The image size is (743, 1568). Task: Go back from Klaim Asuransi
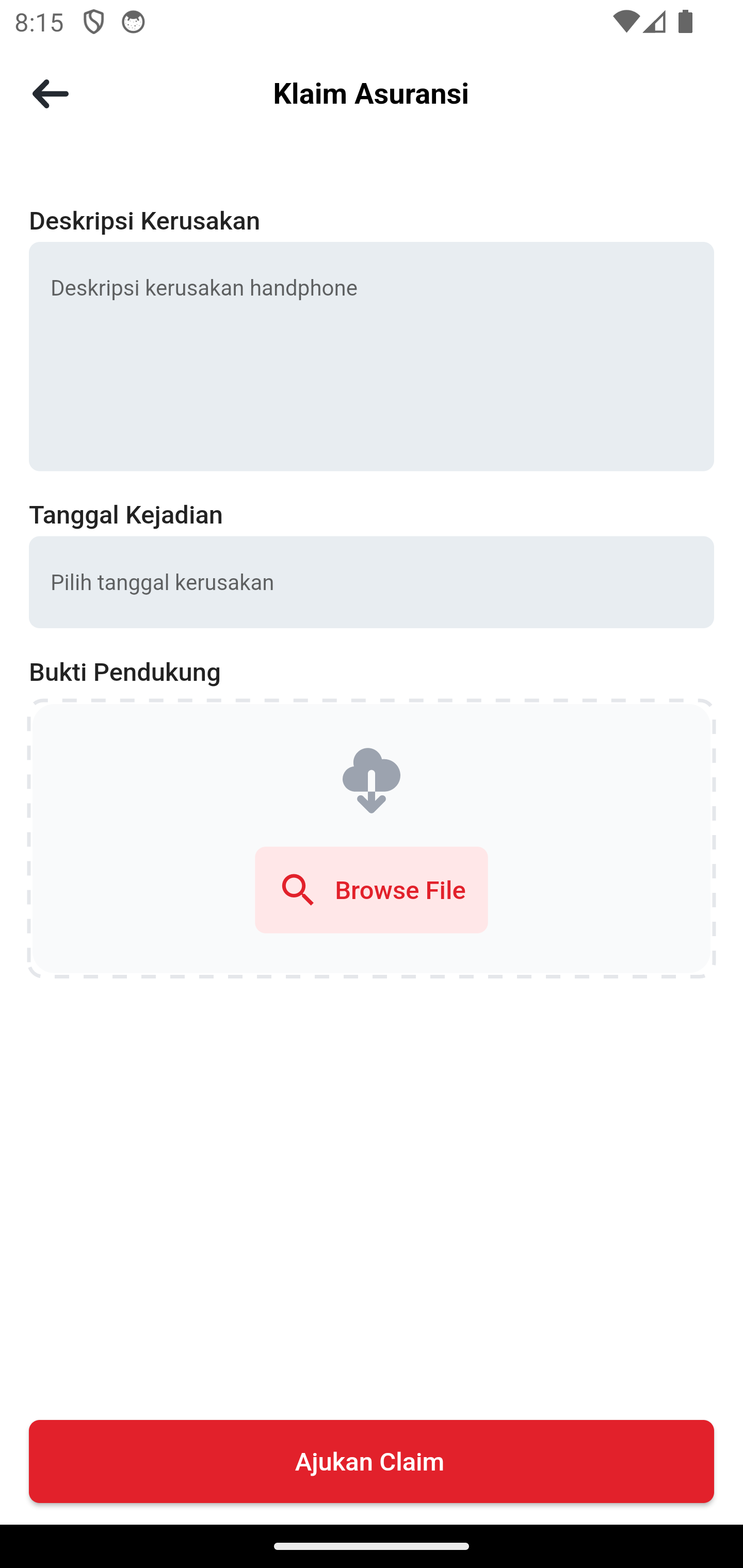(51, 94)
